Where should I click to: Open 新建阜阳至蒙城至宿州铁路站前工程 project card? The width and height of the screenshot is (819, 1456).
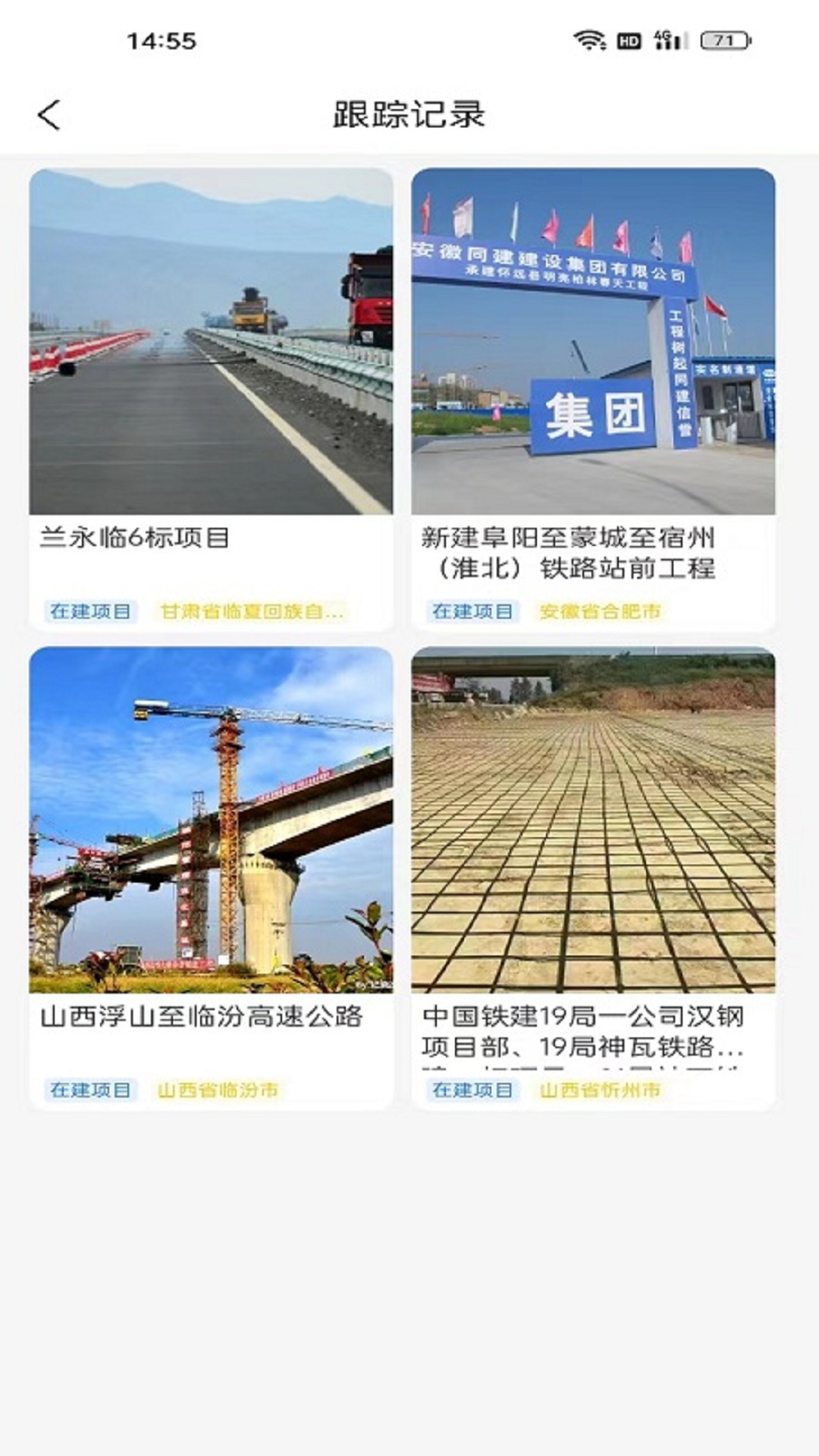[593, 399]
